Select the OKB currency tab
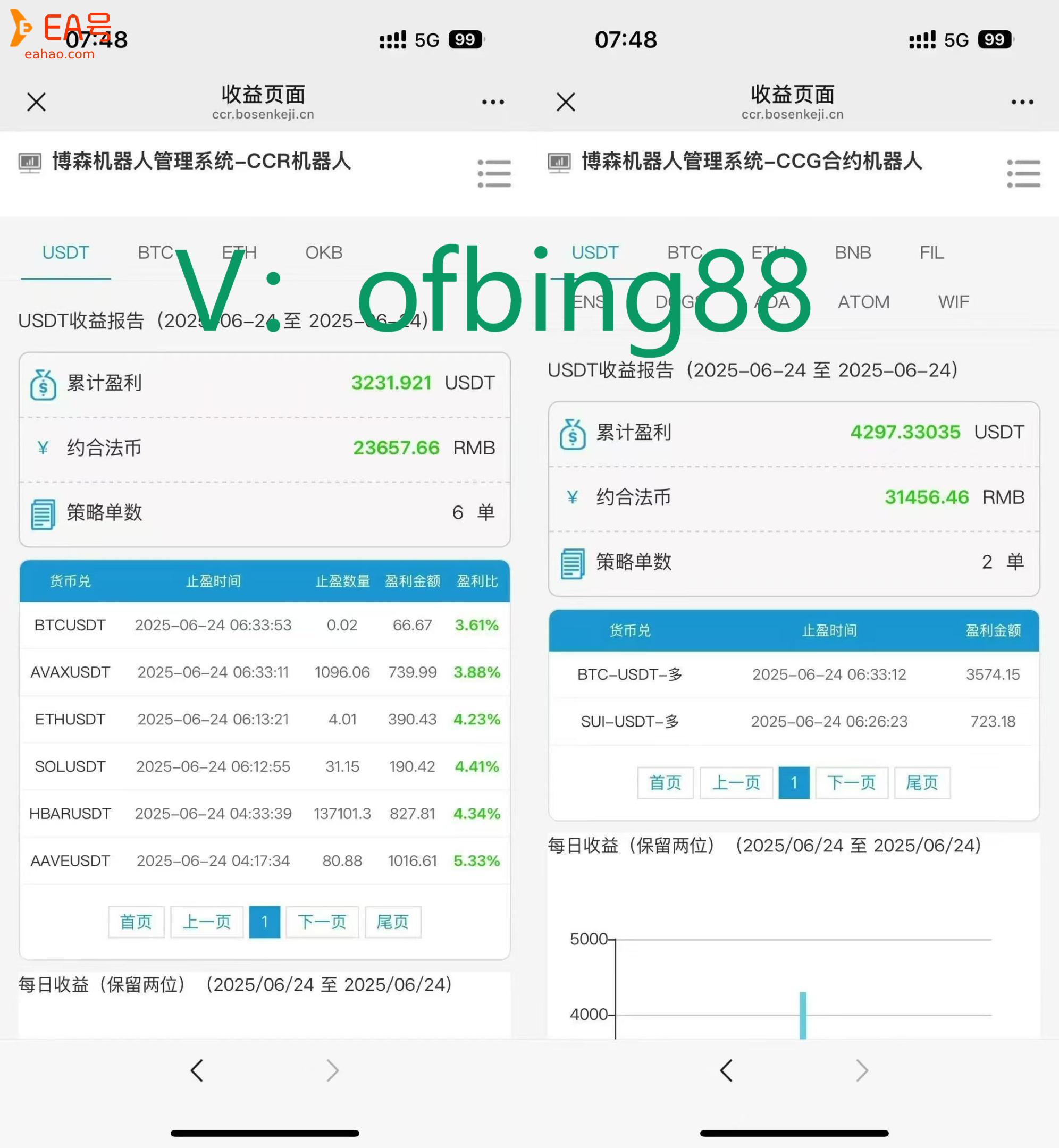1059x1148 pixels. [323, 252]
